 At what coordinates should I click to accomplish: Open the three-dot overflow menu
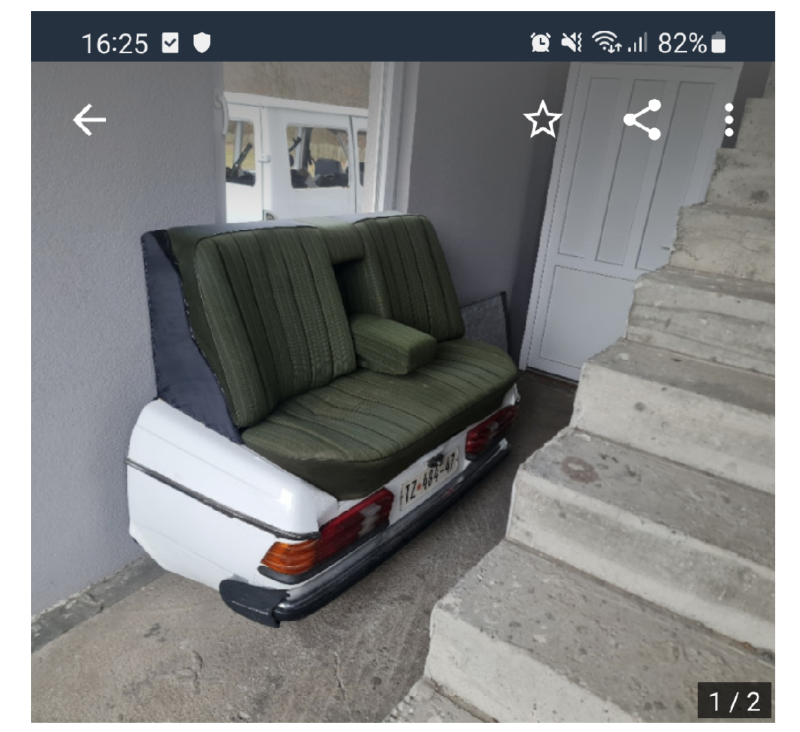[729, 120]
